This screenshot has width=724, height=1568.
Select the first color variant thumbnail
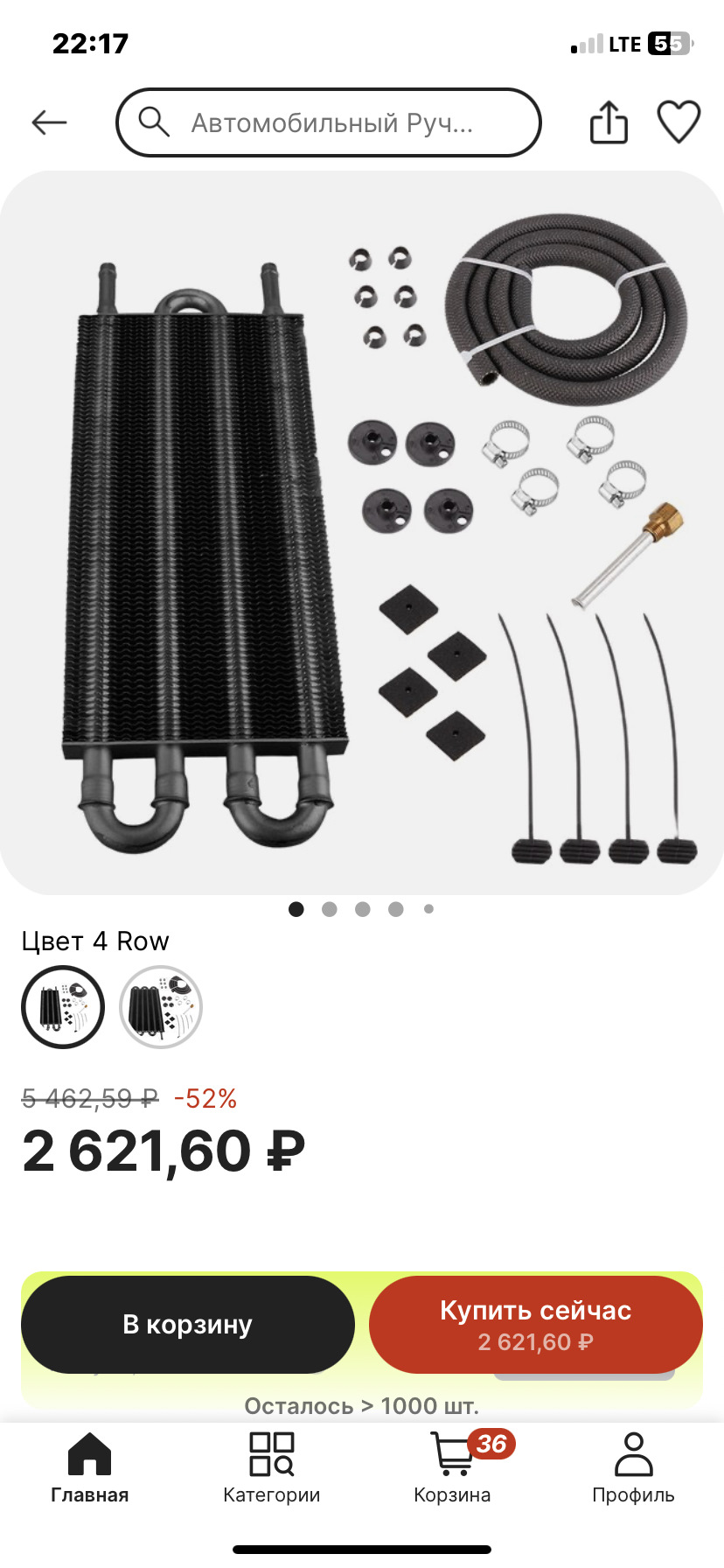[x=63, y=1007]
